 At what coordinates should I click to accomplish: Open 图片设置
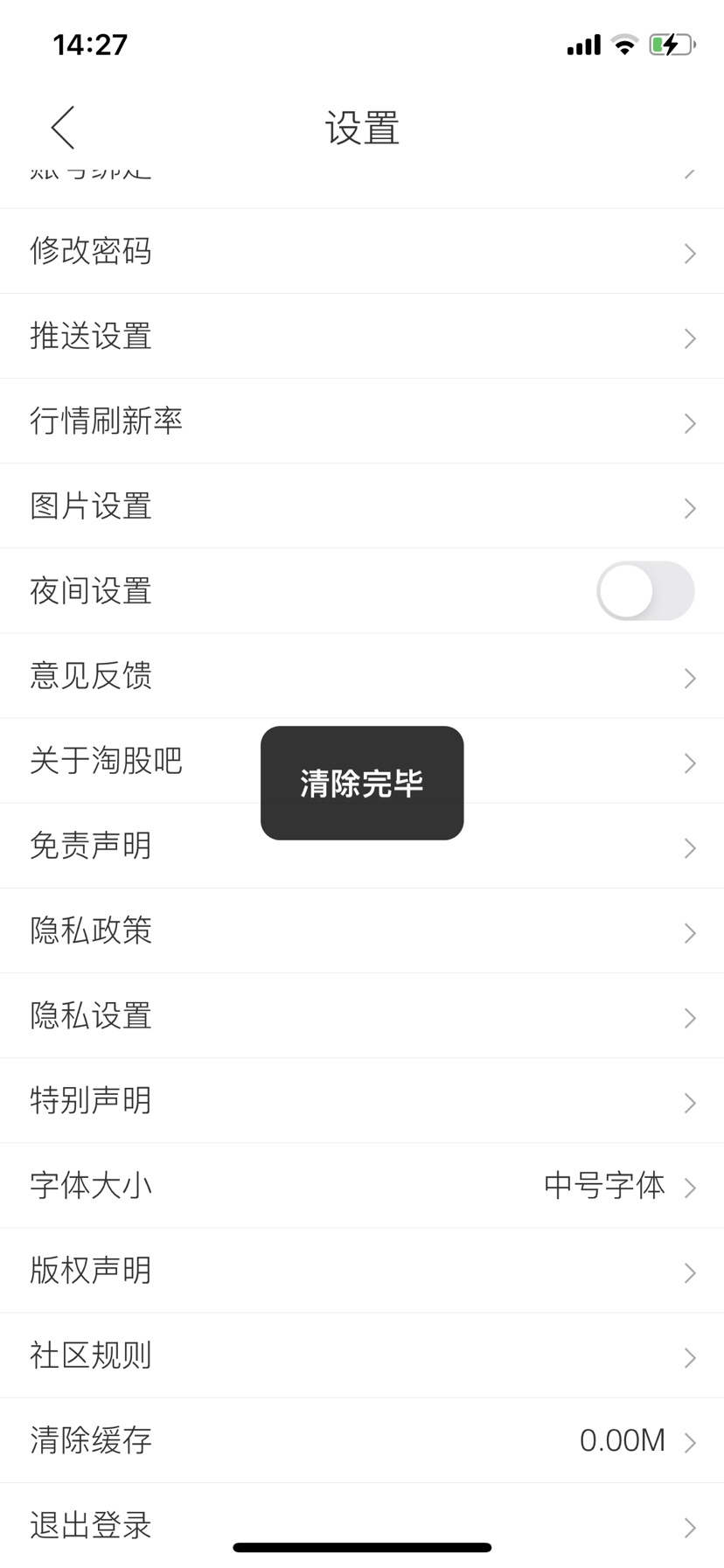[x=362, y=505]
